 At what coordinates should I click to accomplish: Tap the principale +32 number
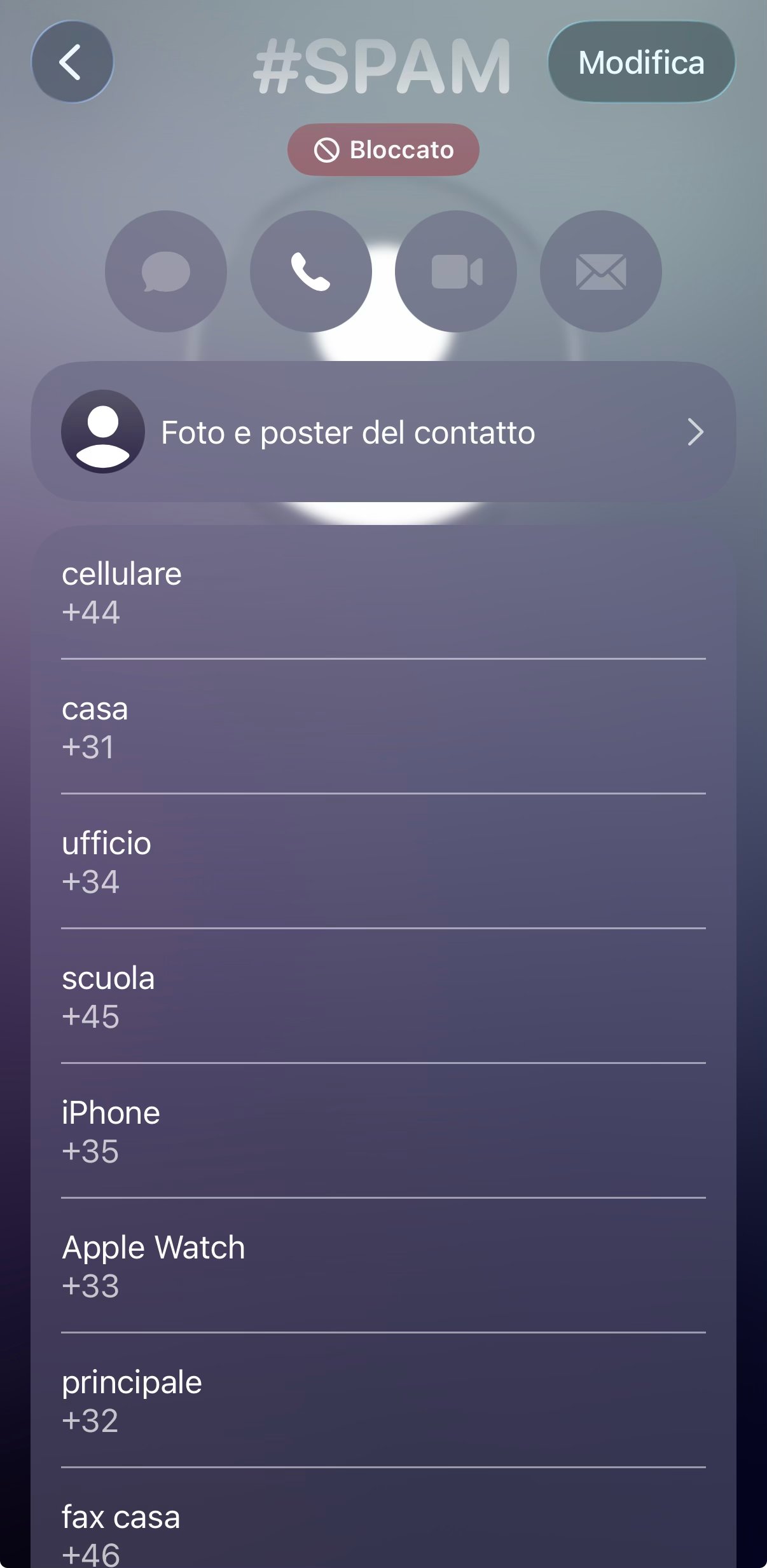(383, 1401)
